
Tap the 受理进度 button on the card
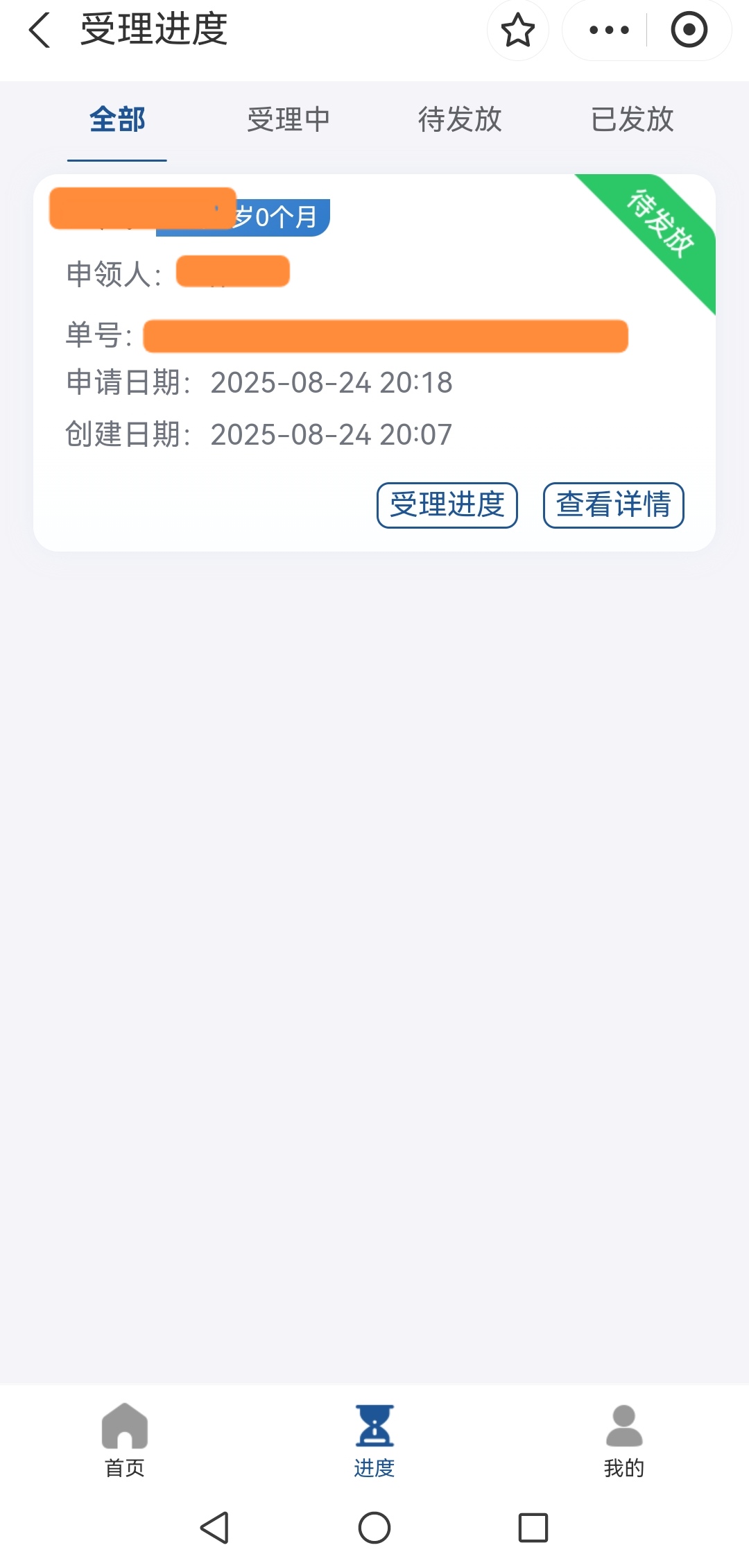coord(447,505)
